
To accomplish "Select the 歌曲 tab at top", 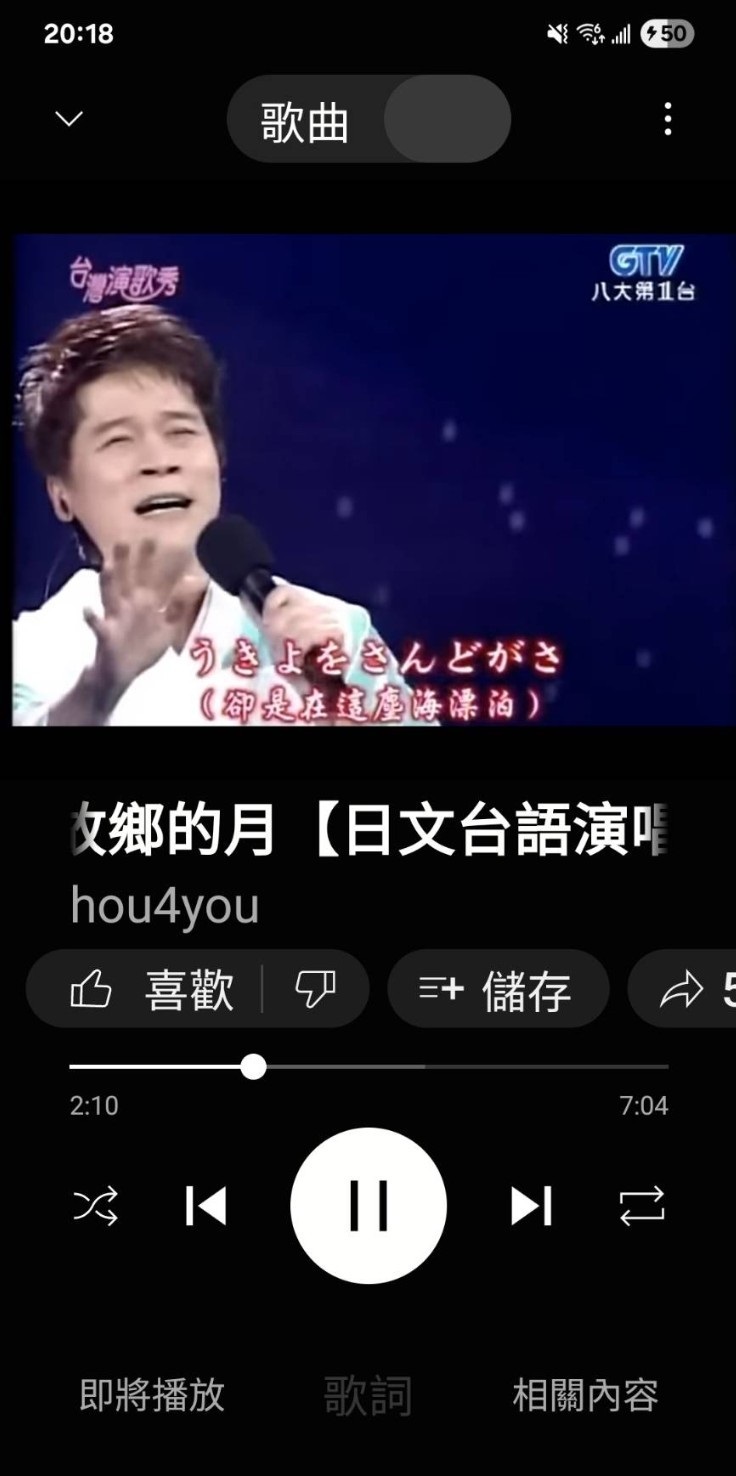I will pyautogui.click(x=300, y=118).
